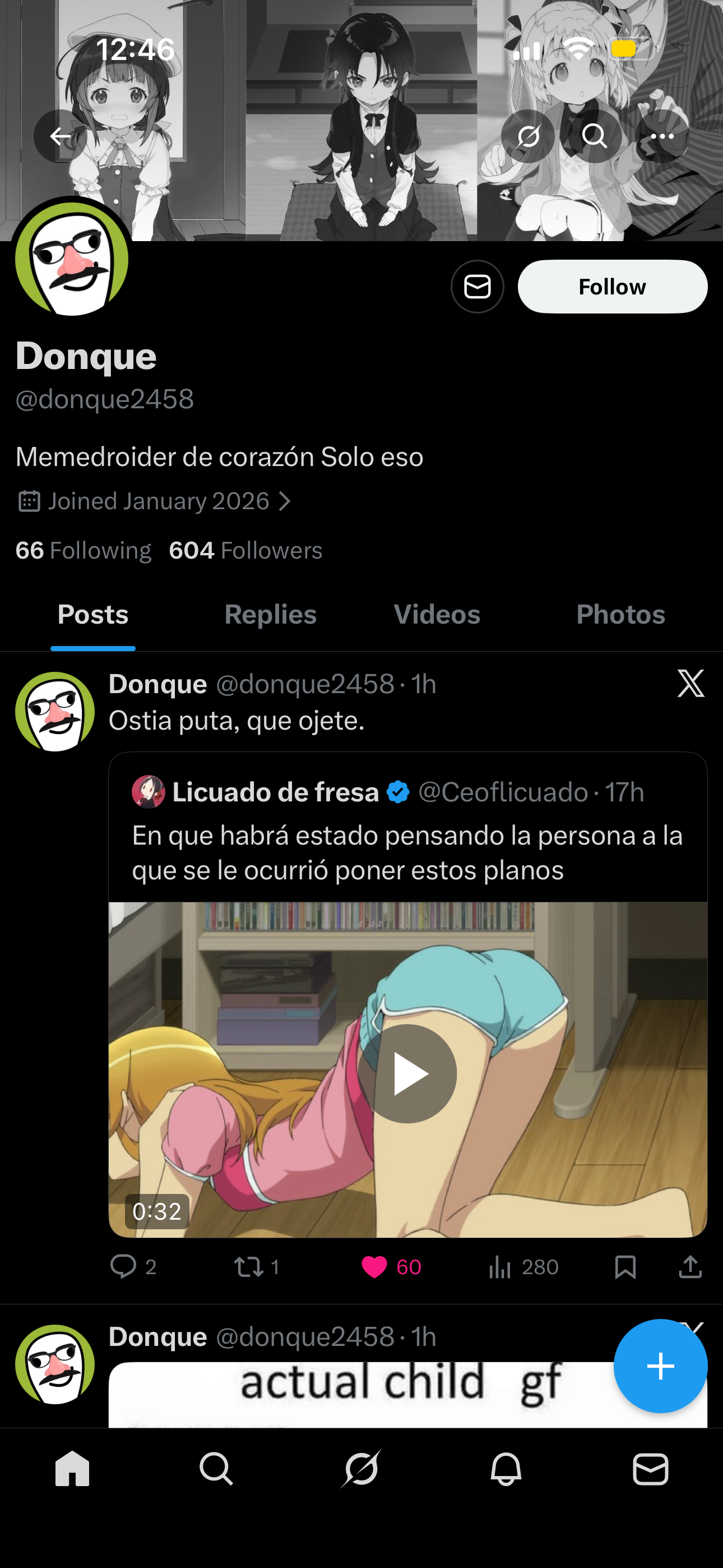Search this profile with the magnifier icon

coord(594,136)
